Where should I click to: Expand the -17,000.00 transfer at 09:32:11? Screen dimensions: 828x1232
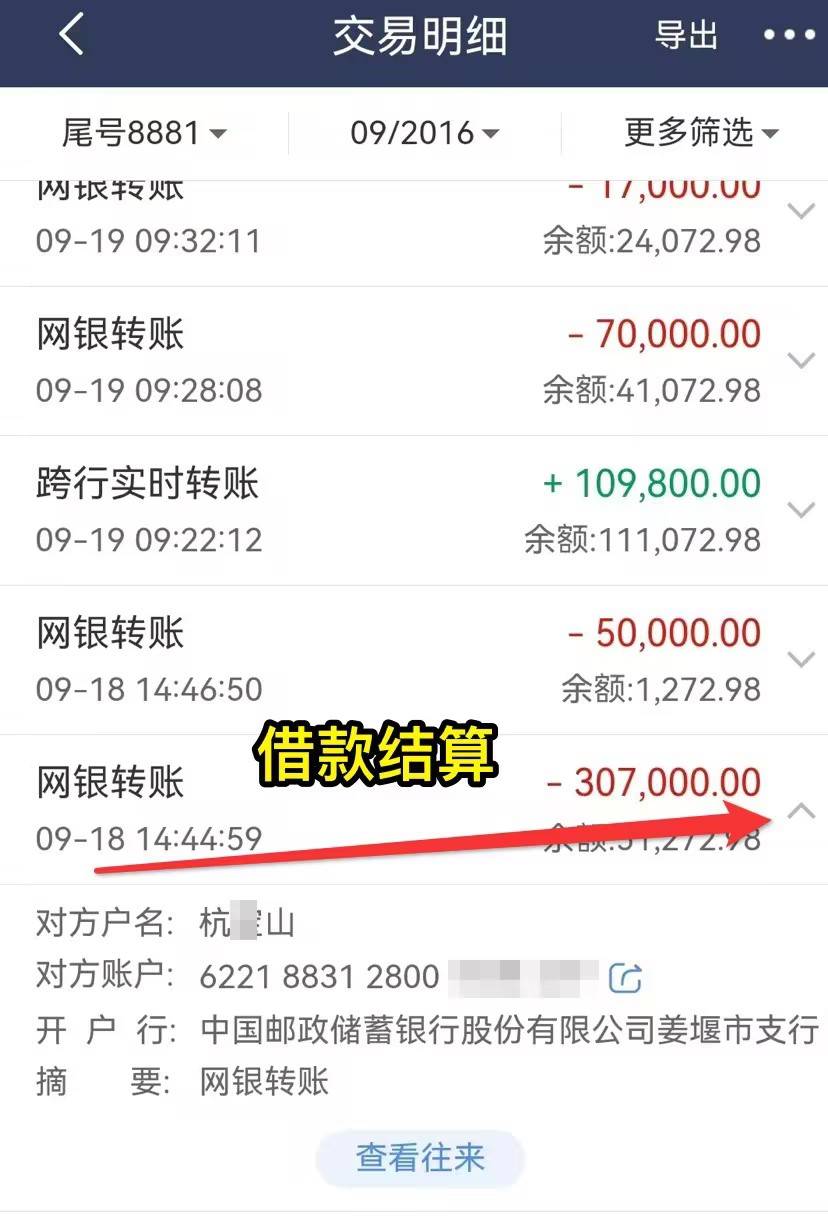tap(801, 211)
